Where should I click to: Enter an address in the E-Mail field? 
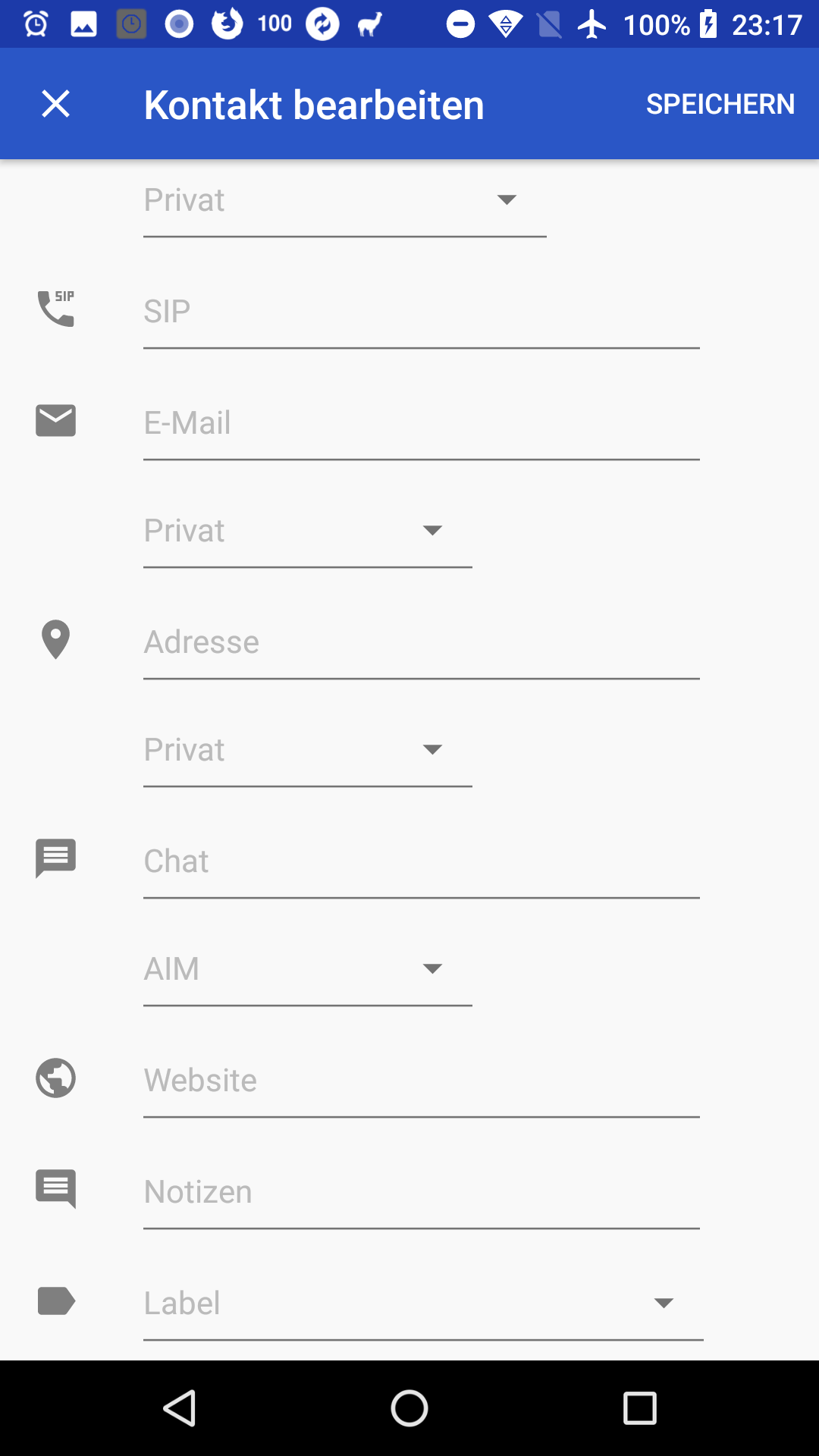click(421, 423)
